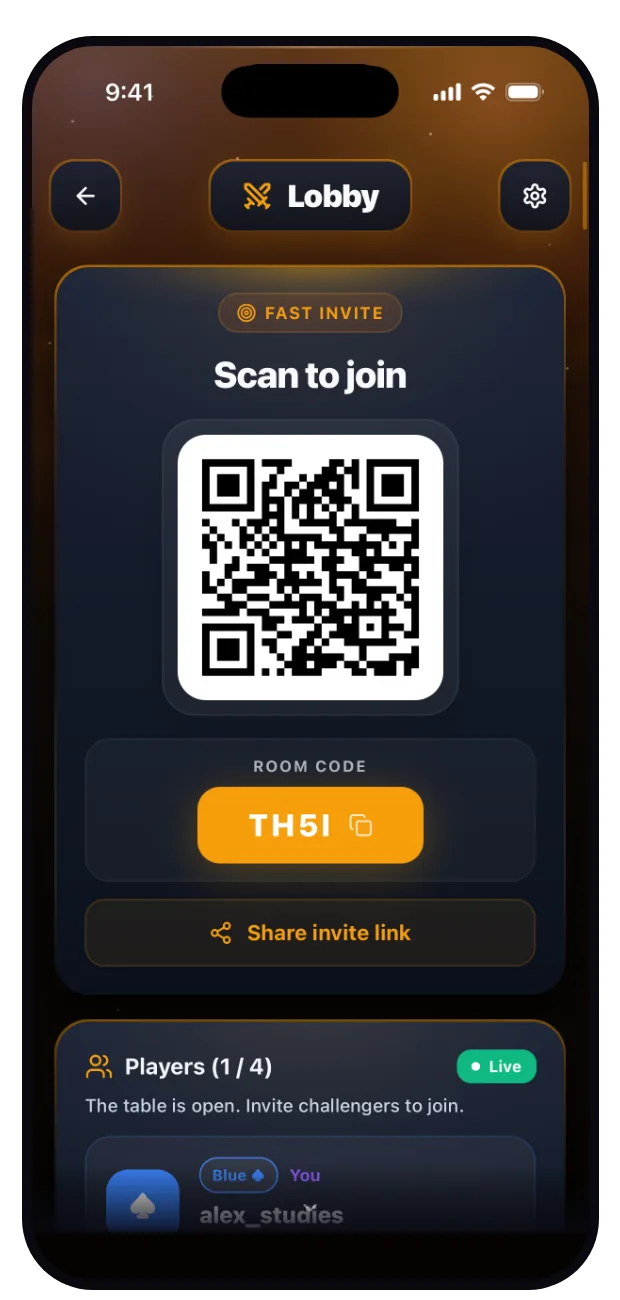Copy the room code TH5I

pos(310,825)
